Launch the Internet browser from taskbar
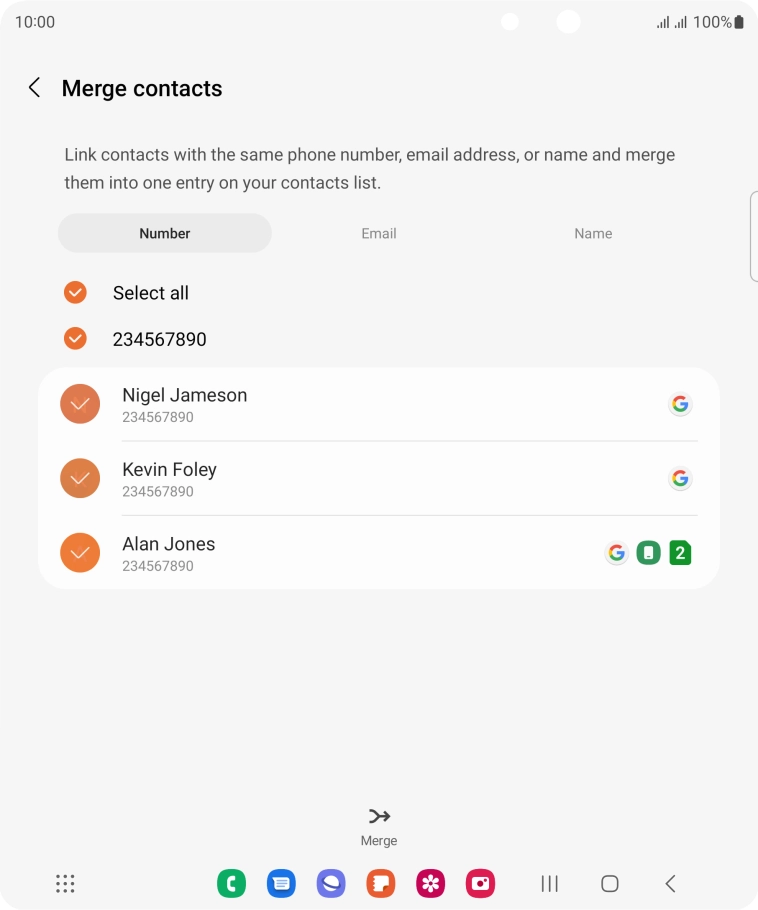This screenshot has width=758, height=910. [x=331, y=883]
